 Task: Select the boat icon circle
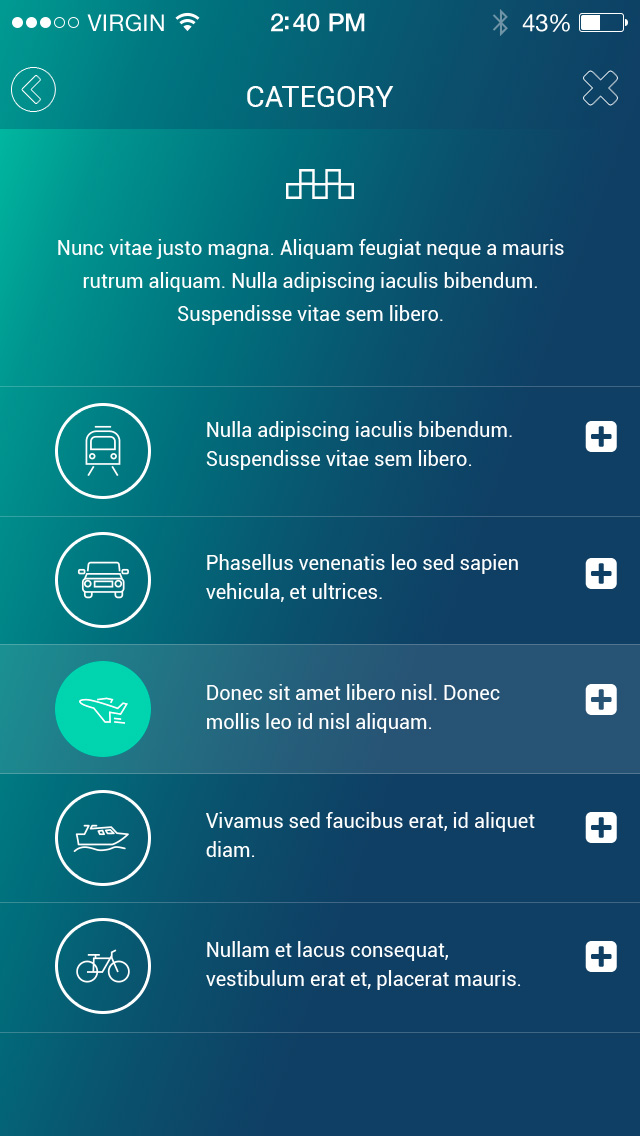coord(103,838)
